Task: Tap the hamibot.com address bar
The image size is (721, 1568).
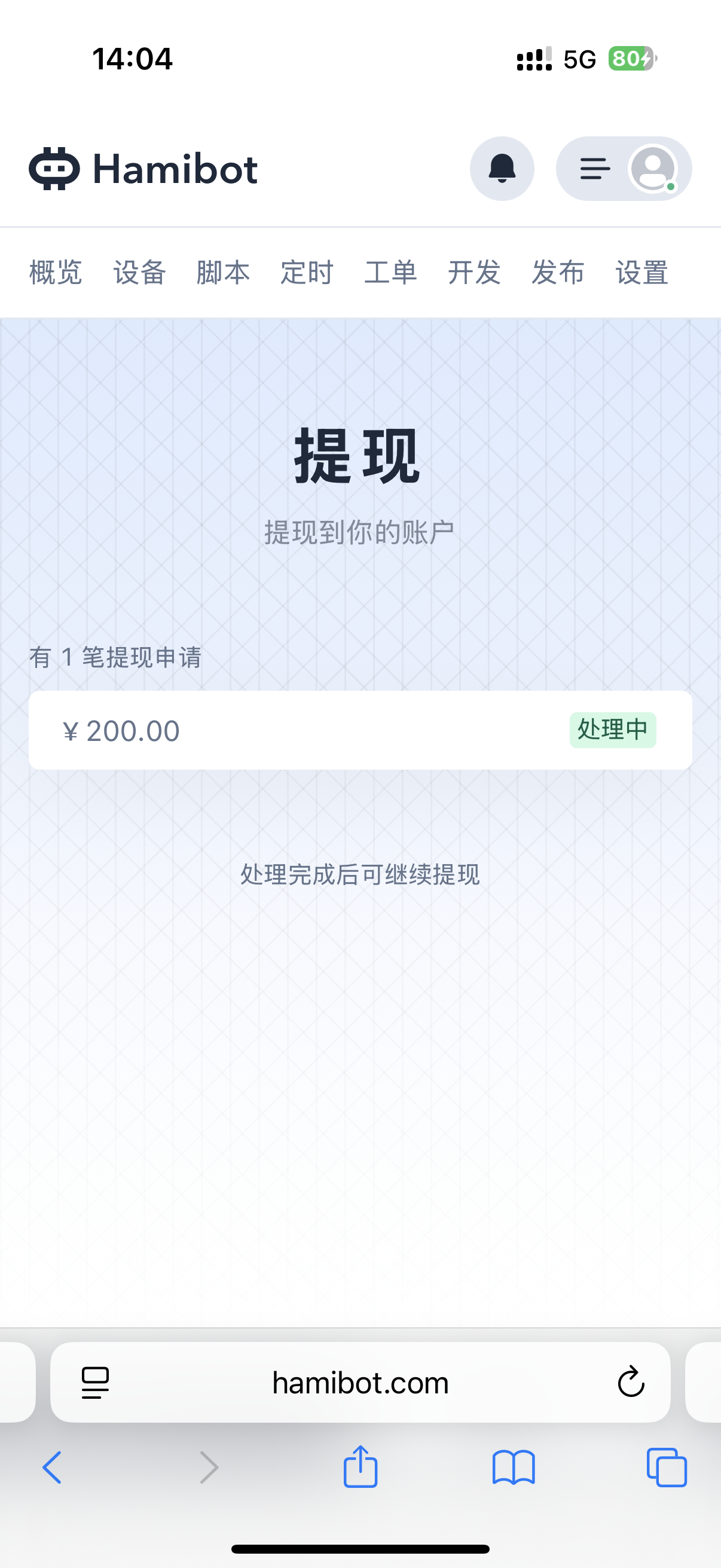Action: tap(360, 1383)
